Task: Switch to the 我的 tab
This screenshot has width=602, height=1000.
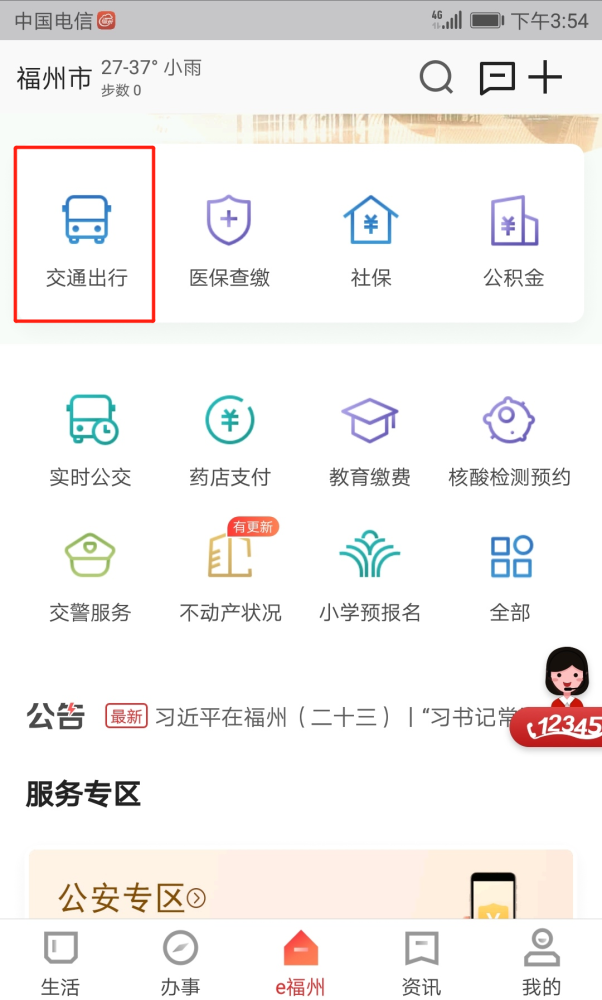Action: pyautogui.click(x=541, y=962)
